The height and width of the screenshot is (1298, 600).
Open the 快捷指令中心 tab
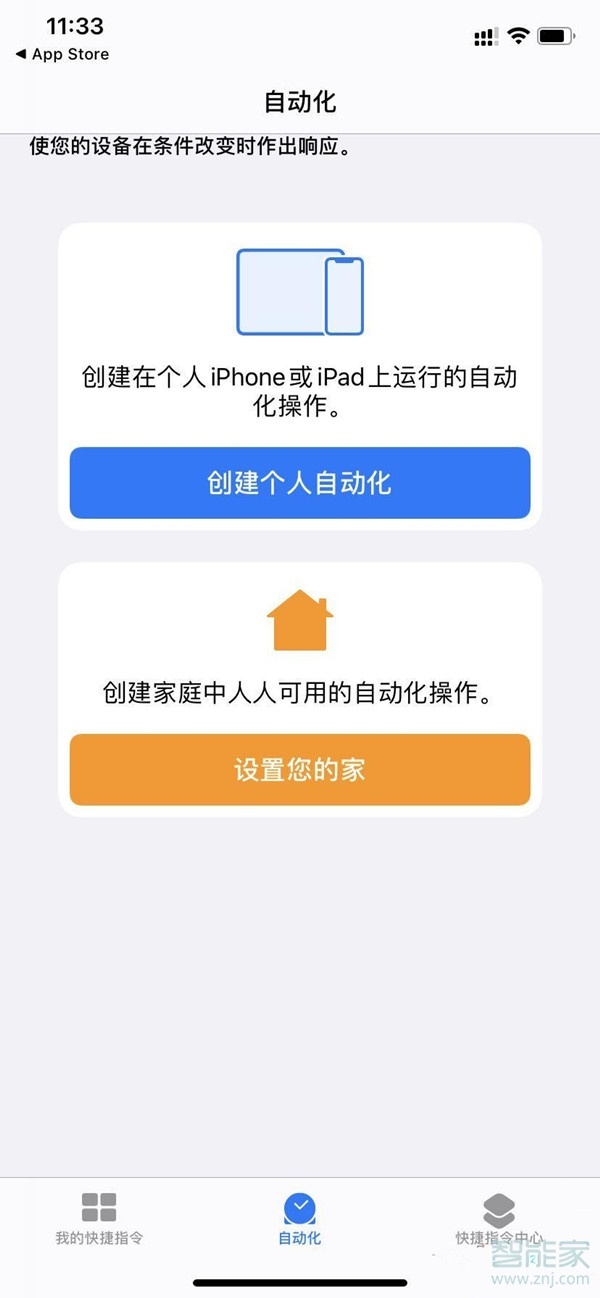(499, 1218)
